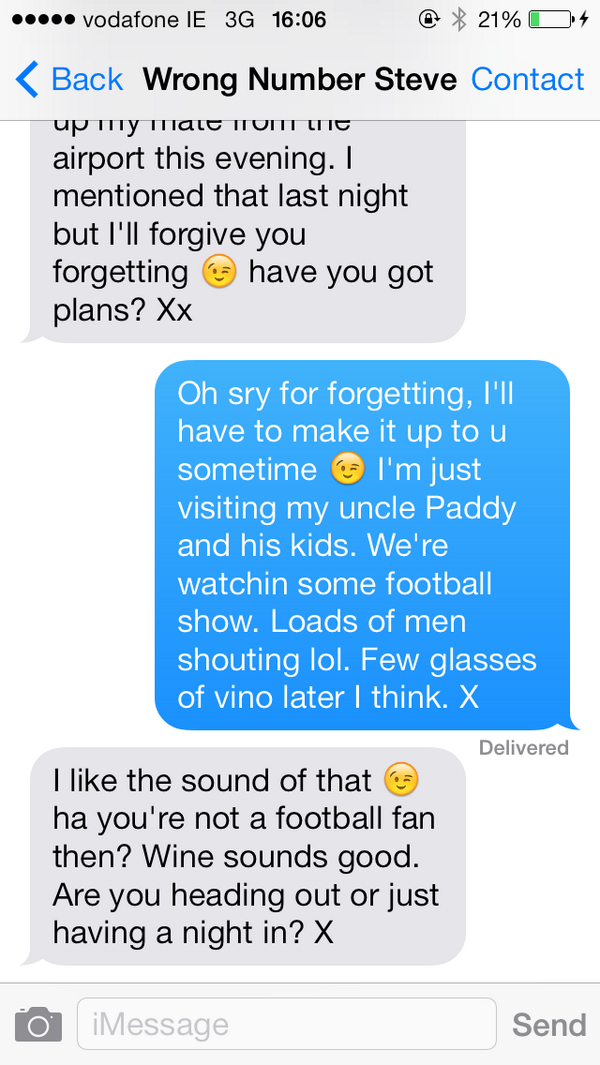Open Contact details for Wrong Number Steve

point(527,80)
